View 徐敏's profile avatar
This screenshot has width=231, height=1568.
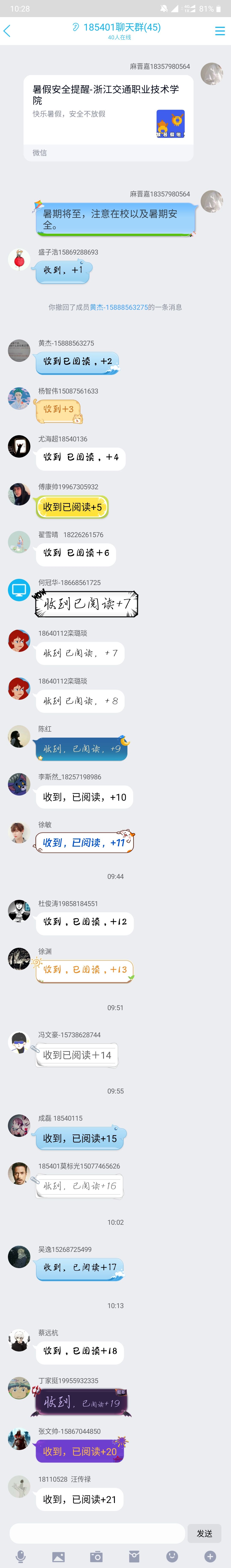point(19,831)
